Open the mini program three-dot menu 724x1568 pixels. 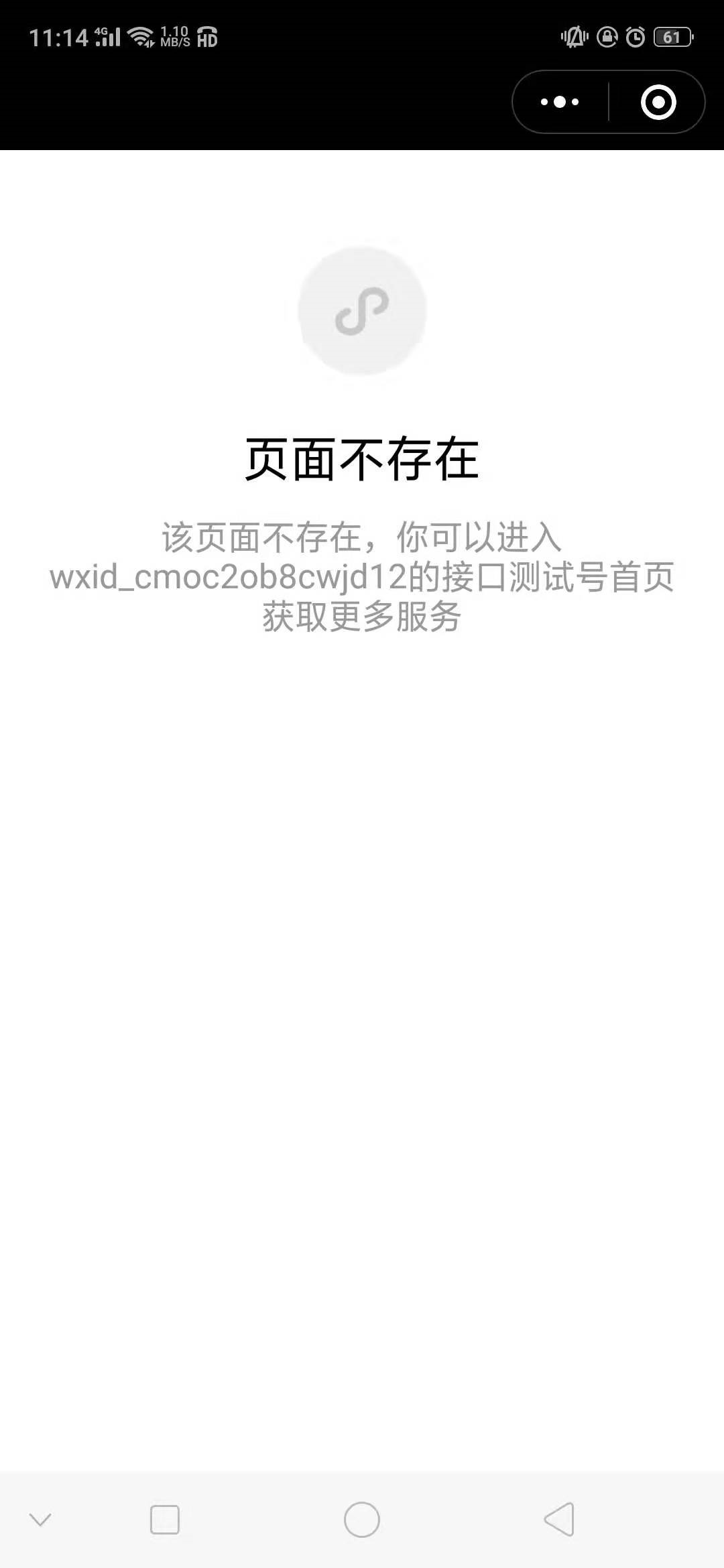560,103
